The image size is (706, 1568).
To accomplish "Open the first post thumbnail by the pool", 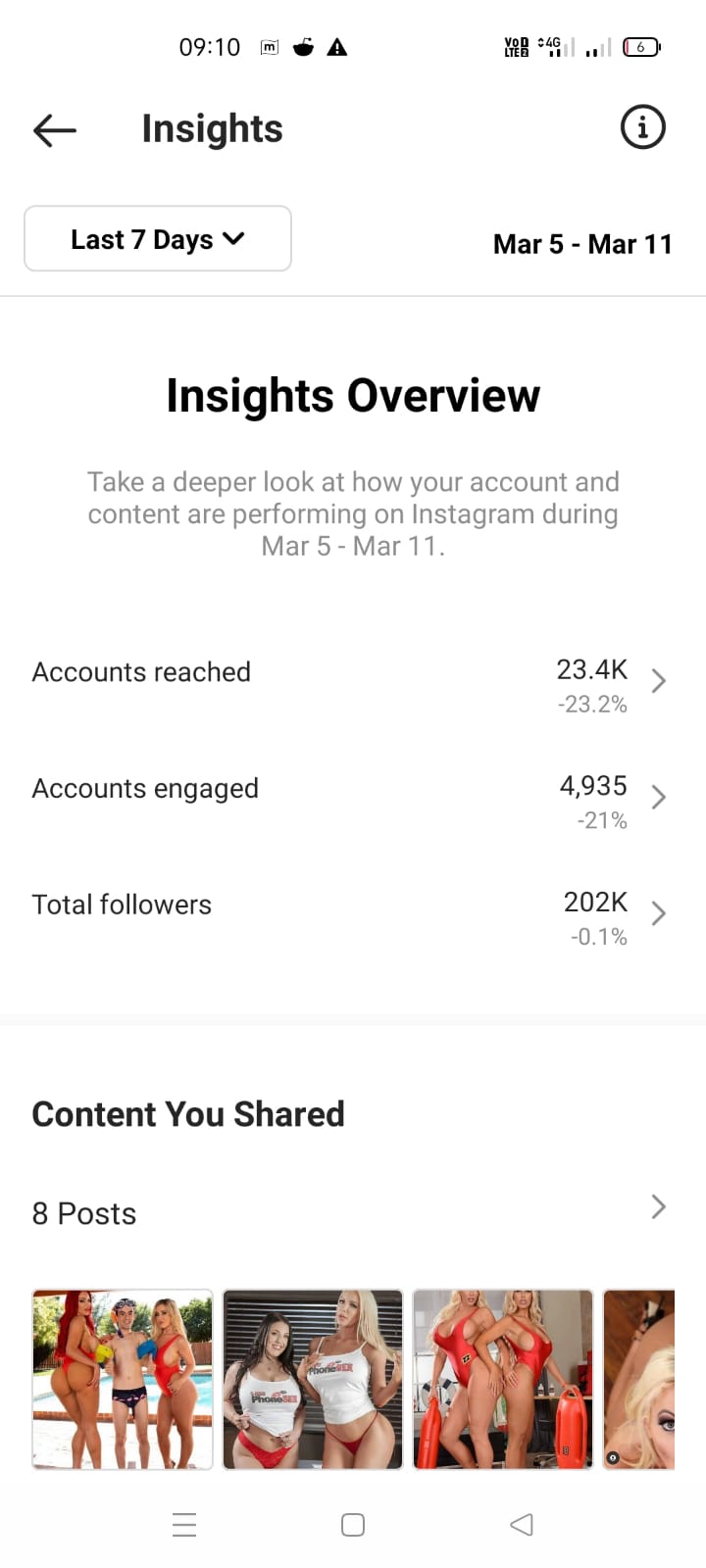I will [x=123, y=1379].
